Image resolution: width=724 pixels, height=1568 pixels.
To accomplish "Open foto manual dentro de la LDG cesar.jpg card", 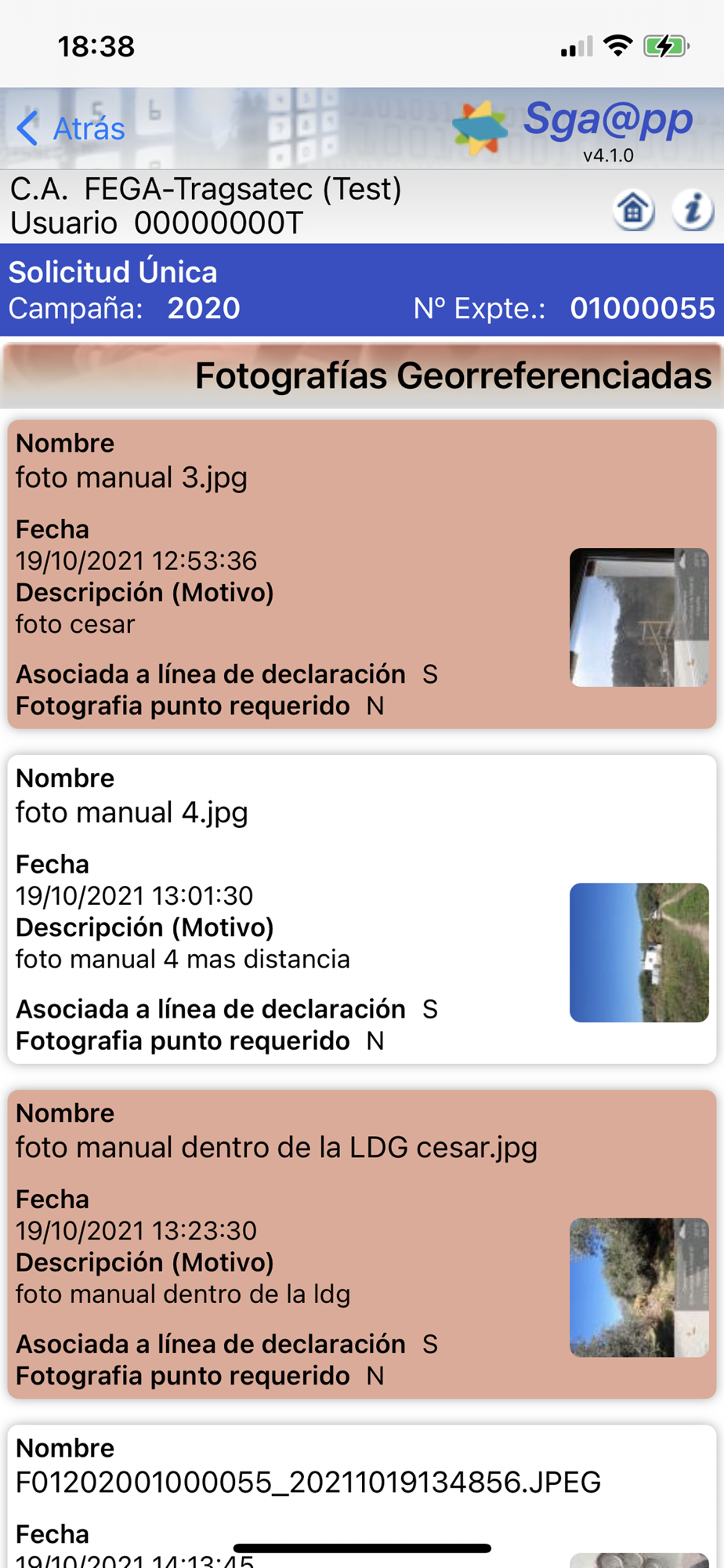I will point(362,1244).
